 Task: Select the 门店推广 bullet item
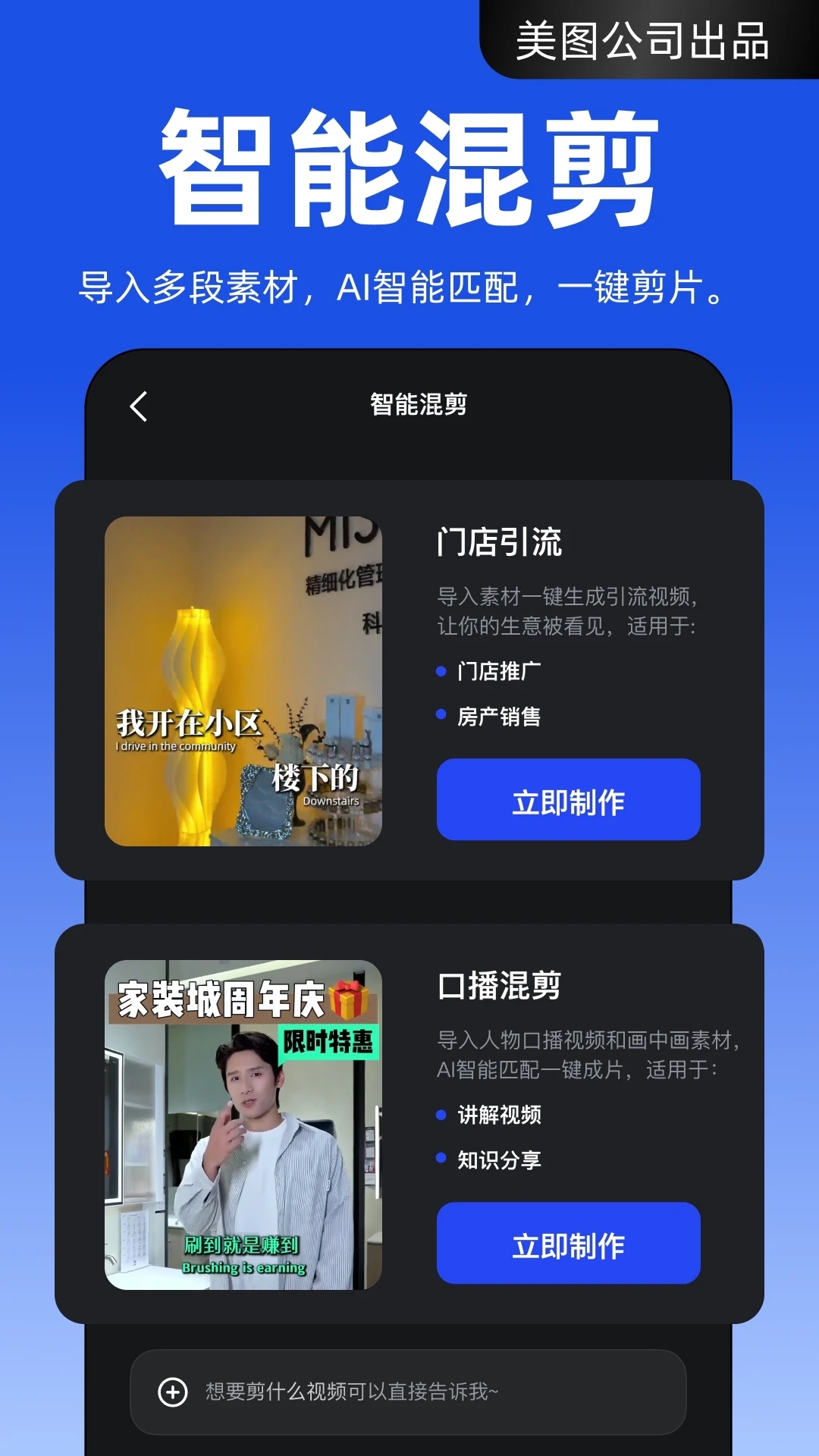pyautogui.click(x=500, y=671)
